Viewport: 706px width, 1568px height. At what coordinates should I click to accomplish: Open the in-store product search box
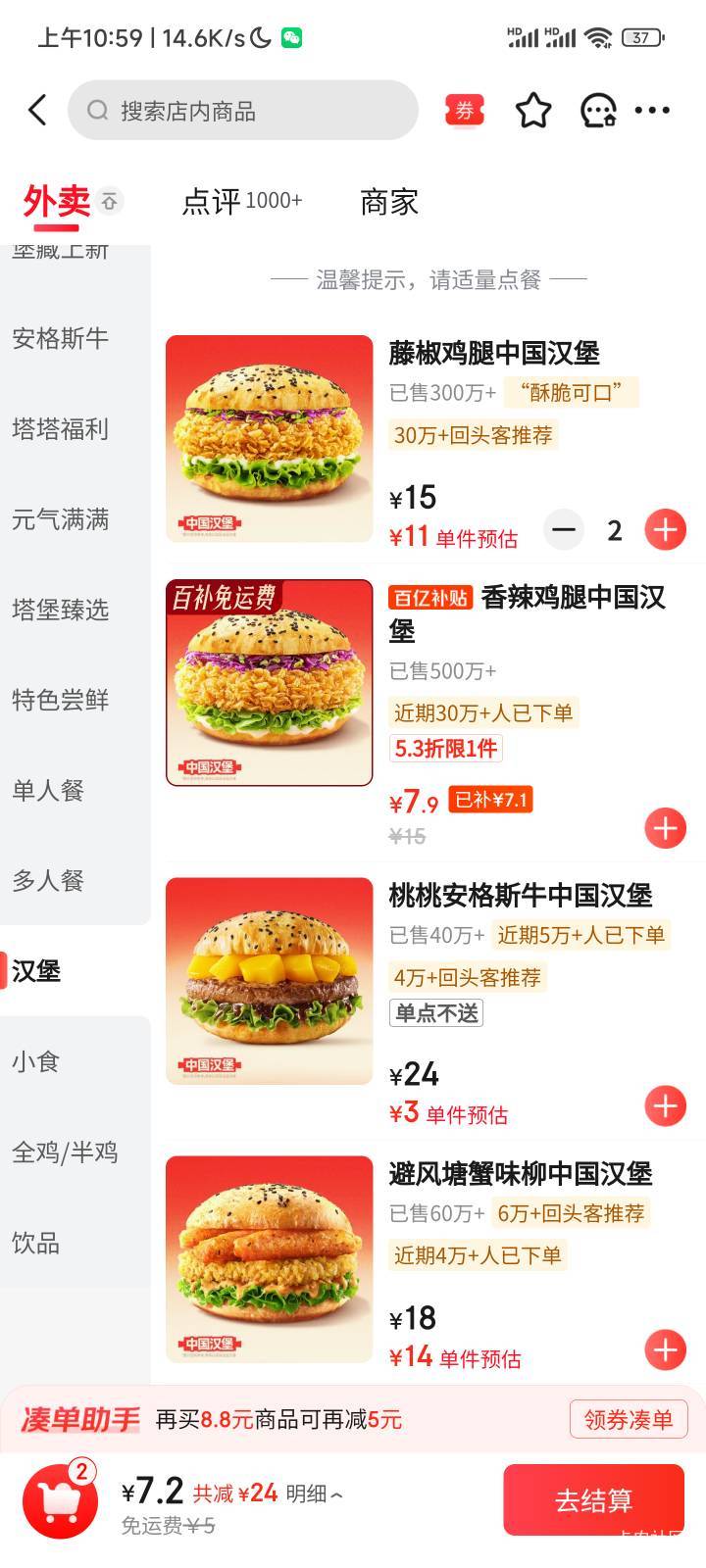[x=243, y=111]
